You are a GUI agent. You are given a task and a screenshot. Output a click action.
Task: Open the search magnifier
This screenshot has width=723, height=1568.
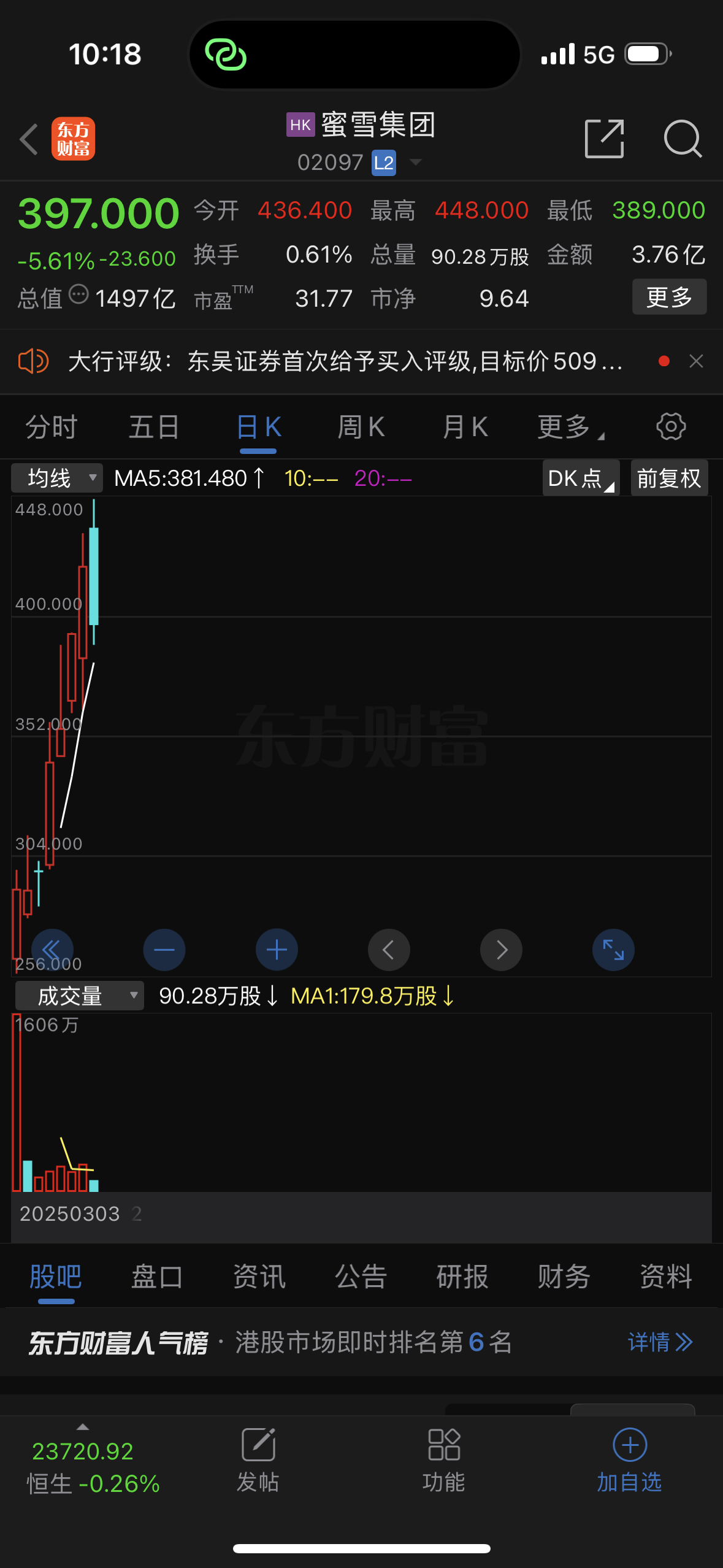683,139
